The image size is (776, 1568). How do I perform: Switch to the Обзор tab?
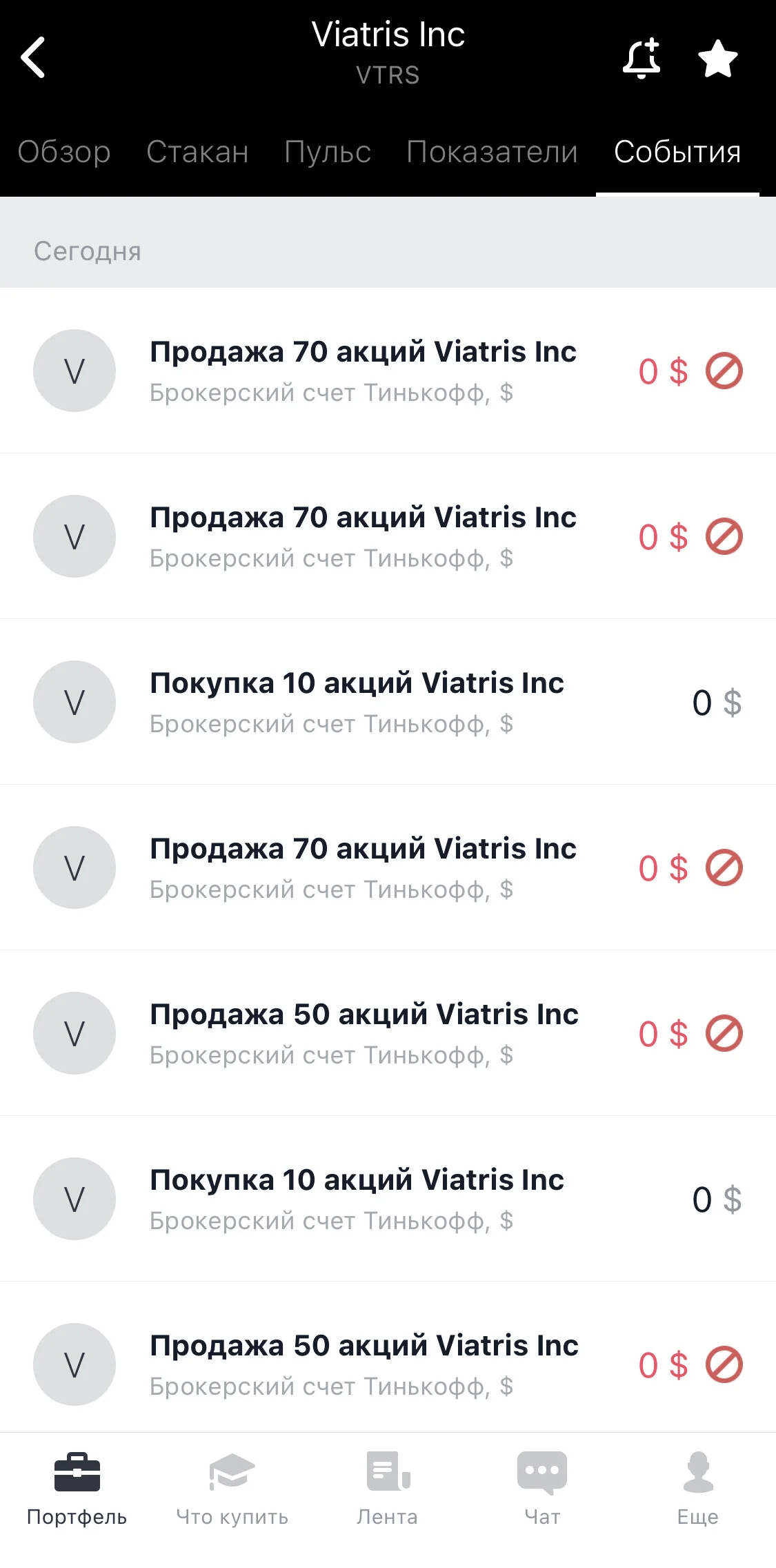pyautogui.click(x=64, y=152)
